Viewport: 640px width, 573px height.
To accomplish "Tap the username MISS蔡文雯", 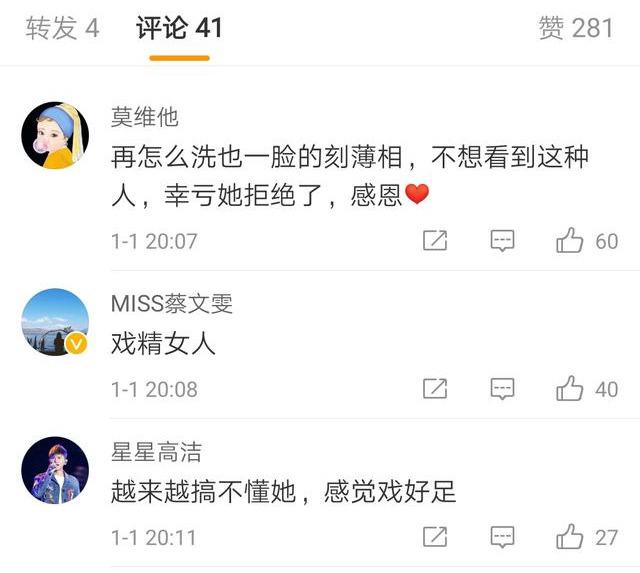I will (171, 305).
